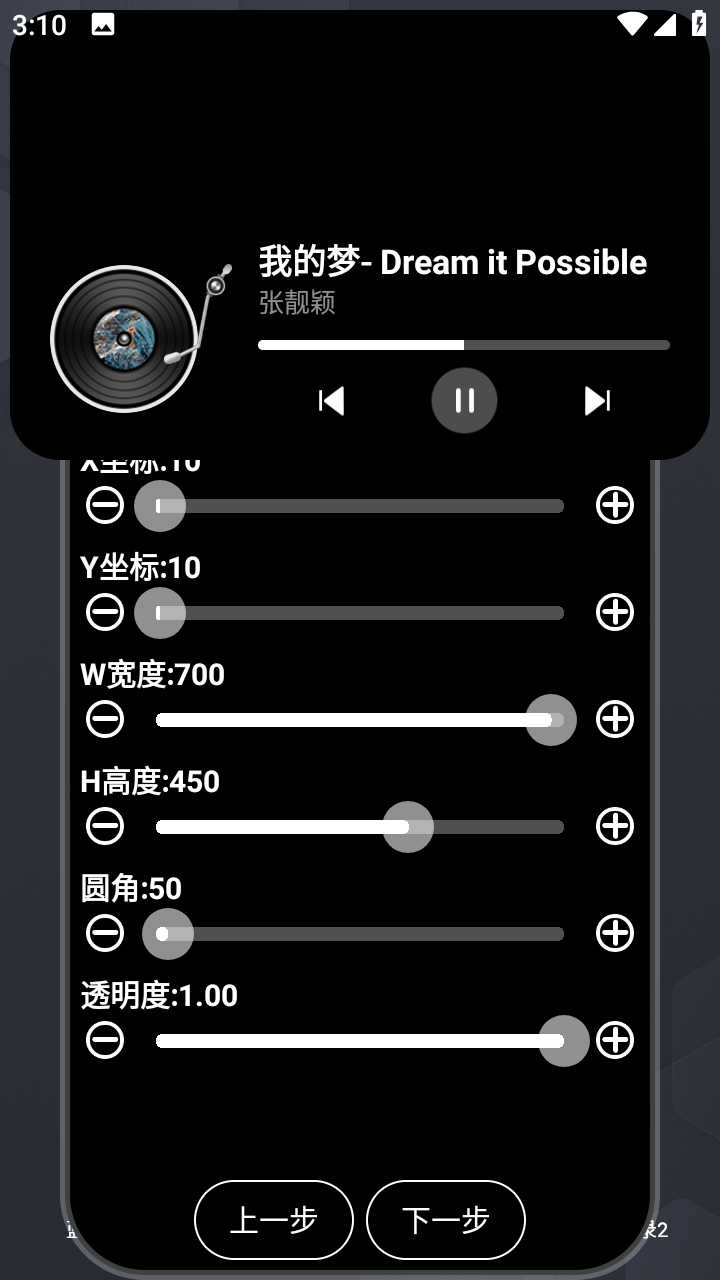The image size is (720, 1280).
Task: Click the 透明度 slider handle
Action: coord(565,1040)
